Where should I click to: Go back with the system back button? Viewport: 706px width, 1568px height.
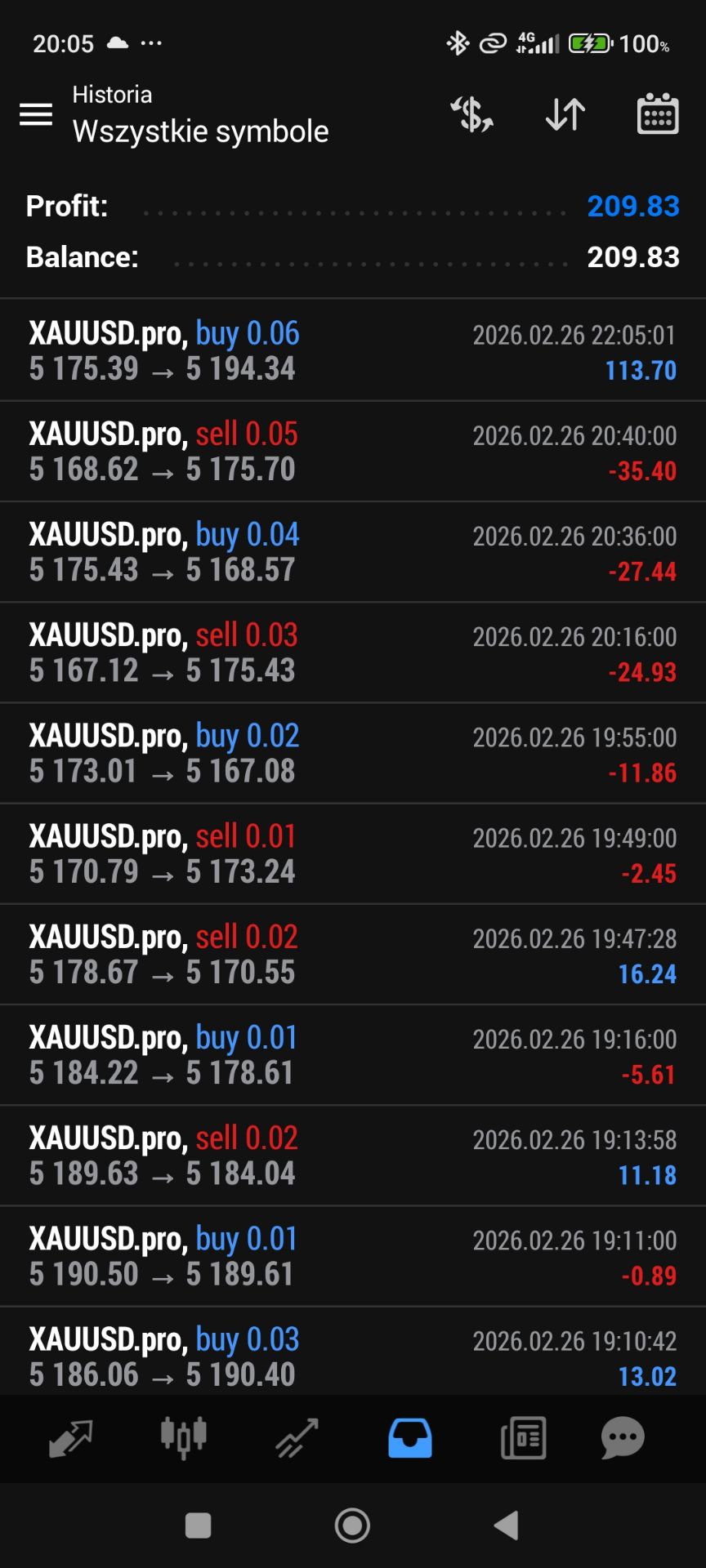(x=507, y=1525)
